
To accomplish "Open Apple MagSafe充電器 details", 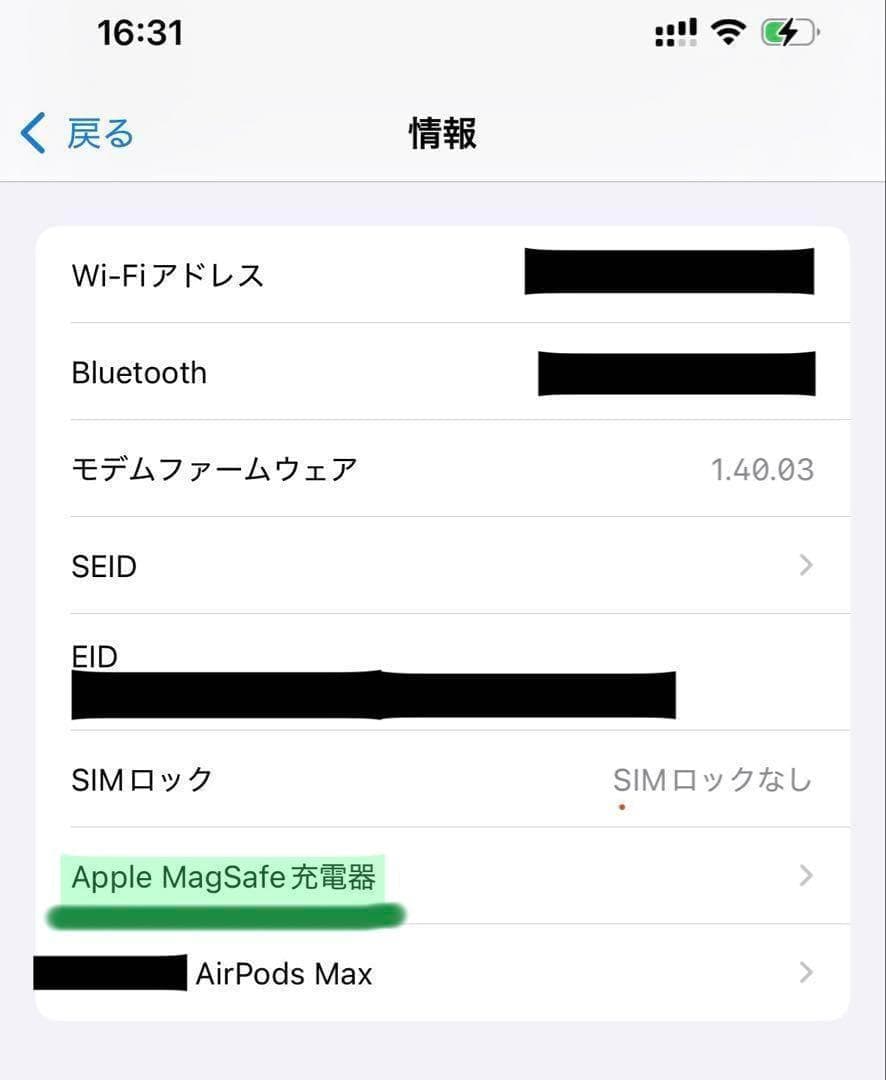I will pos(442,877).
